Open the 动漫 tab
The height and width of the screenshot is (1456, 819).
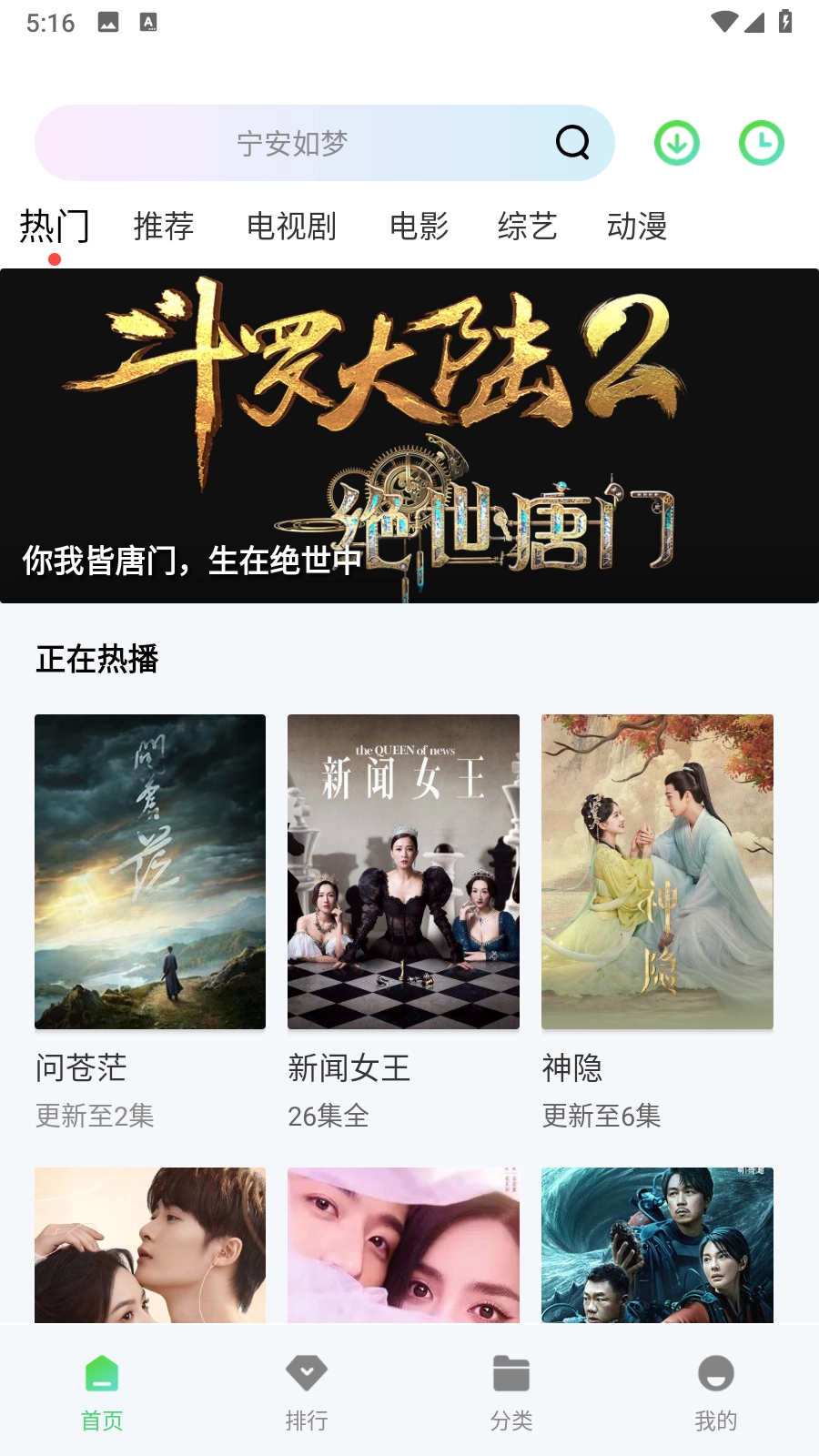(x=638, y=227)
